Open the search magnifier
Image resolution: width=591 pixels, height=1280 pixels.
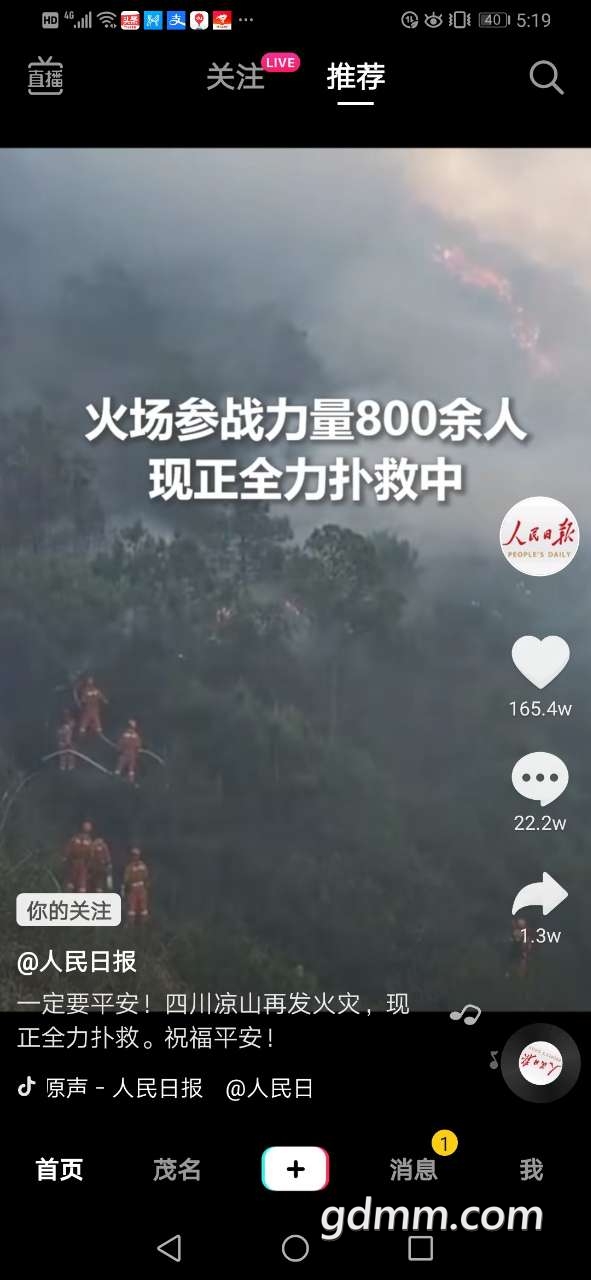coord(546,77)
